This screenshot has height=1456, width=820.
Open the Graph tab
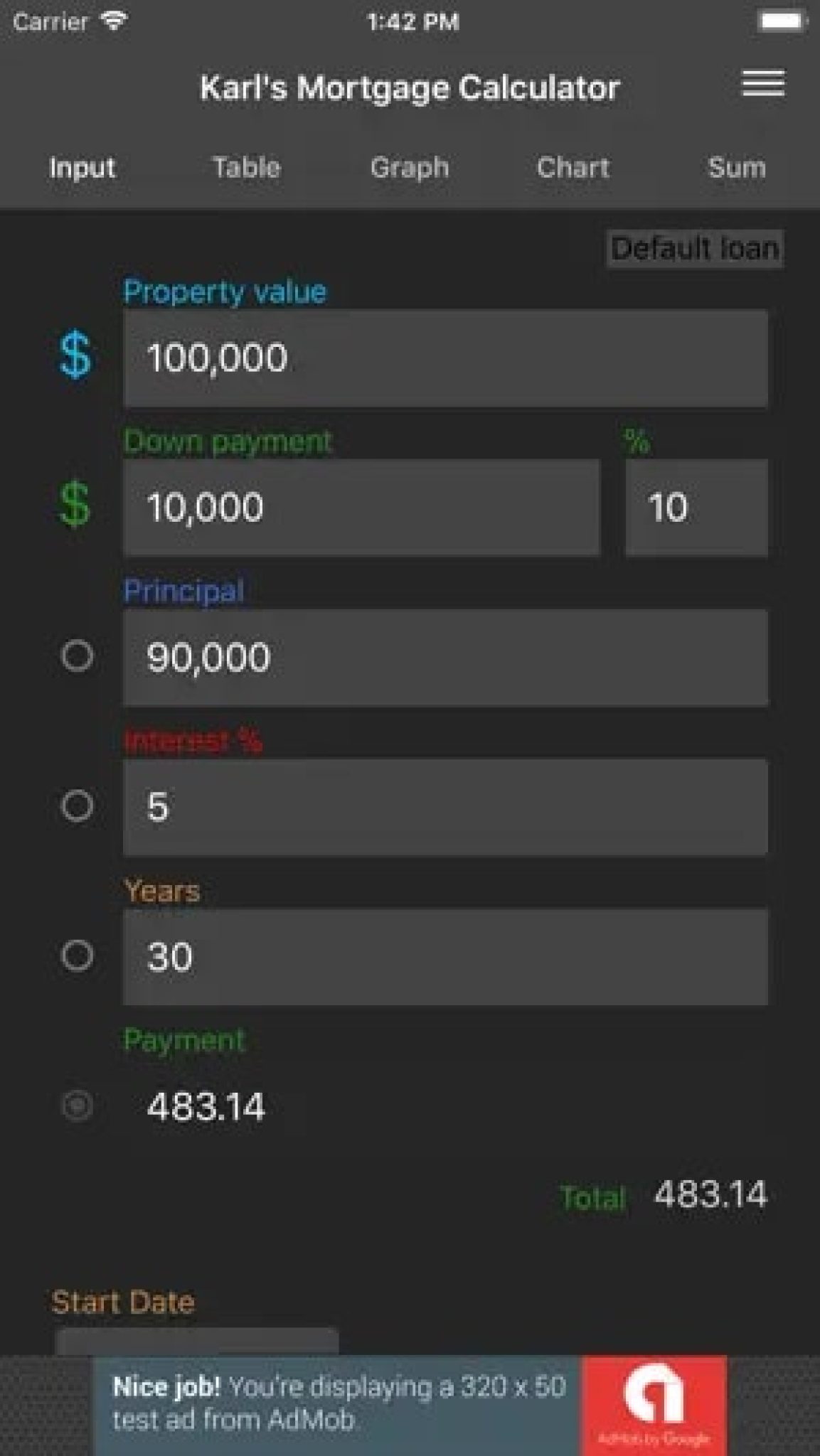(x=411, y=168)
